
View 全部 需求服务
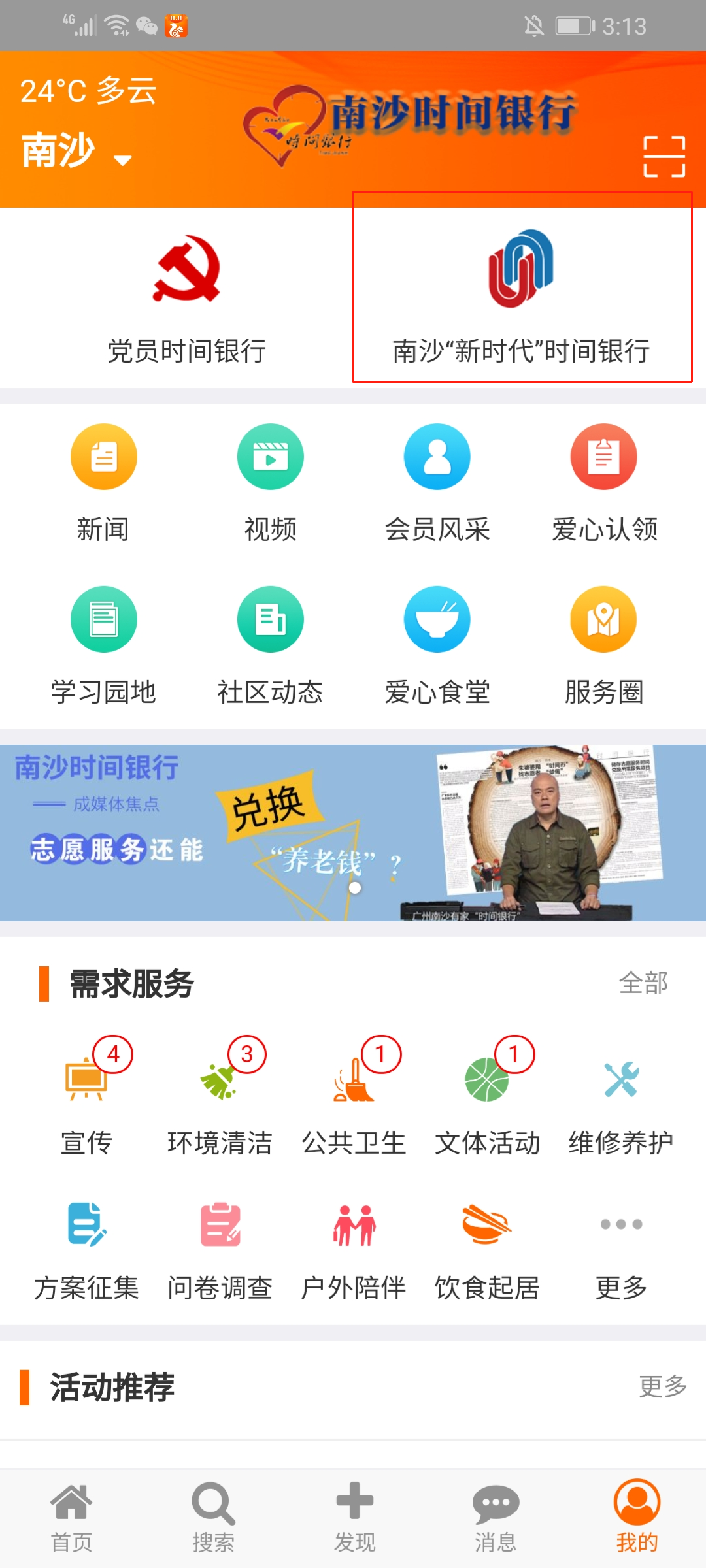click(643, 983)
